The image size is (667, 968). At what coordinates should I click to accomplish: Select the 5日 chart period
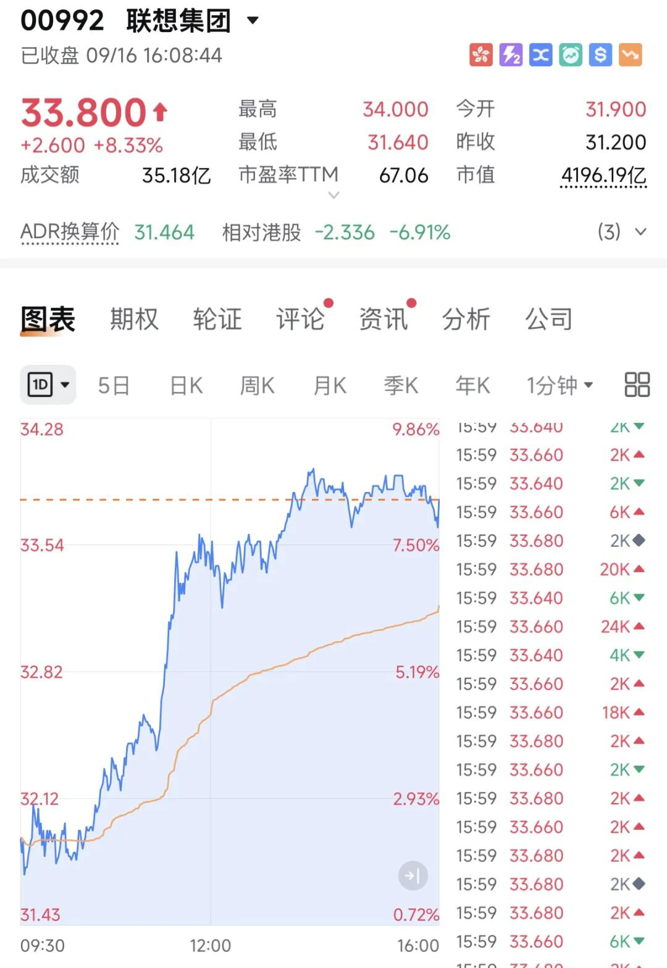click(x=114, y=385)
